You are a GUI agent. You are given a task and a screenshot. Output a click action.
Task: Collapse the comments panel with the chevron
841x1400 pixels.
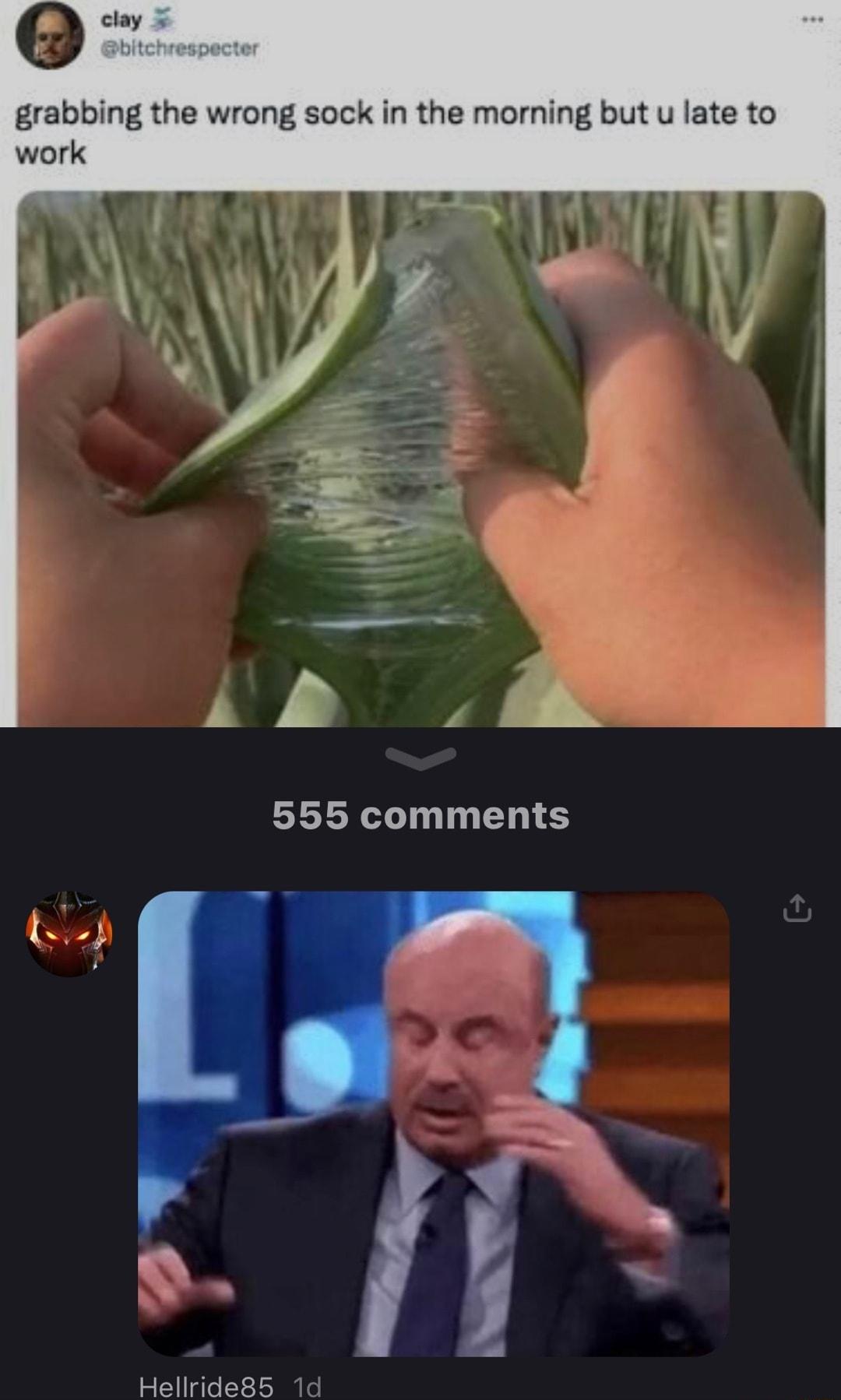420,758
